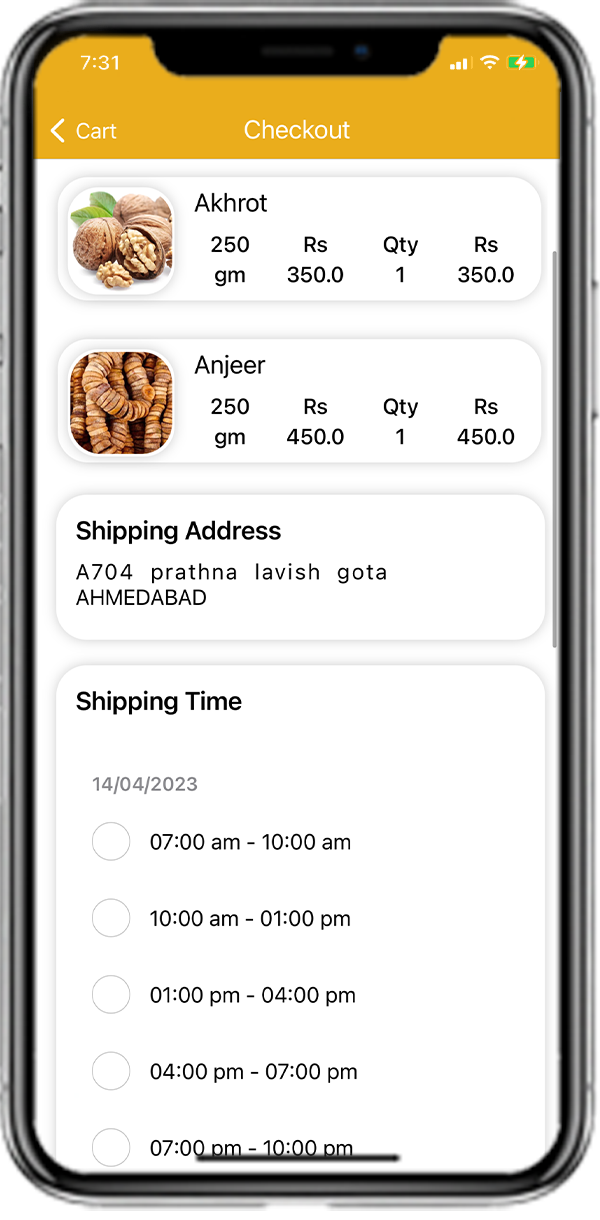Select the 07:00 am - 10:00 am slot

point(111,842)
